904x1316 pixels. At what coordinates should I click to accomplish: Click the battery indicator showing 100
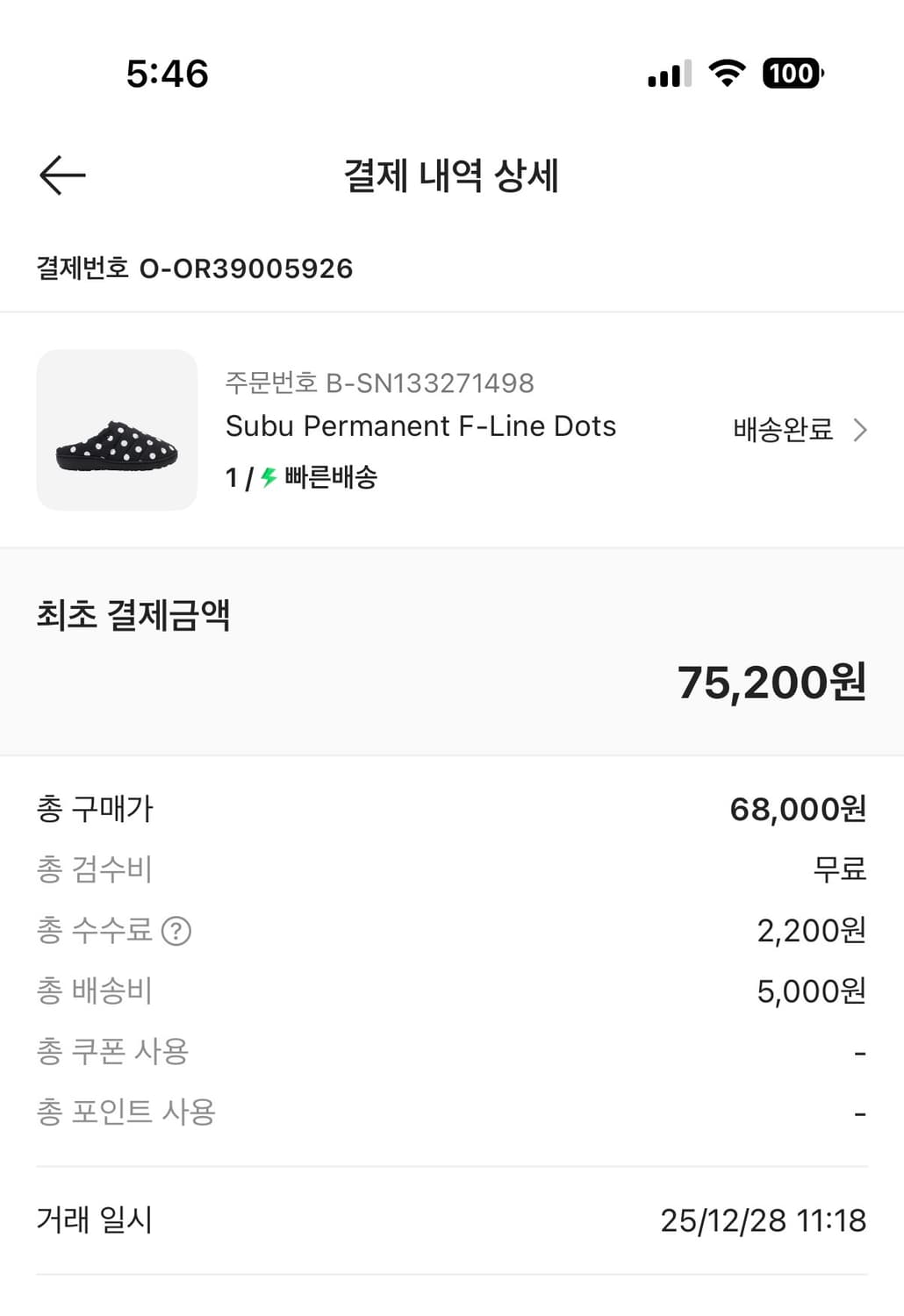pyautogui.click(x=789, y=75)
